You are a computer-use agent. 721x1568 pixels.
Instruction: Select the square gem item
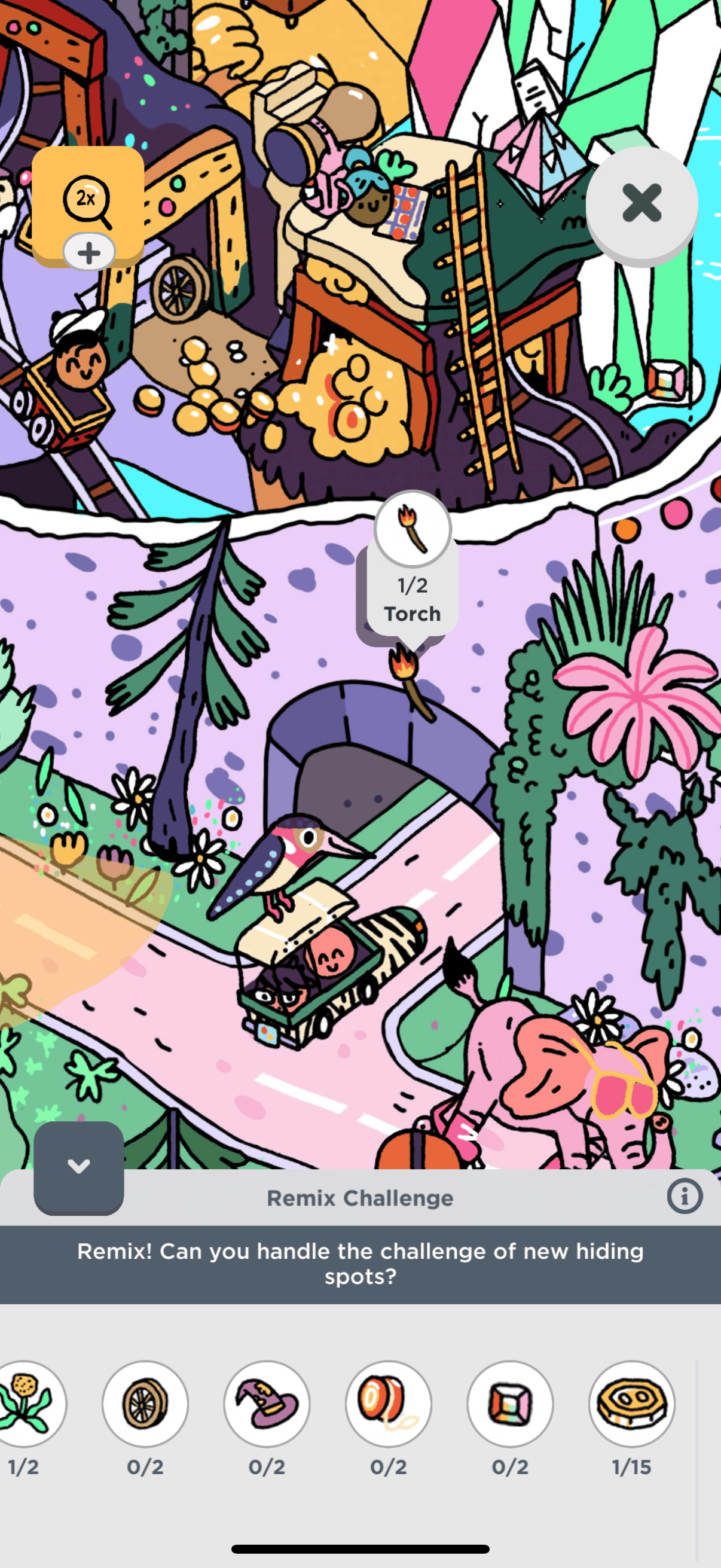click(x=510, y=1404)
